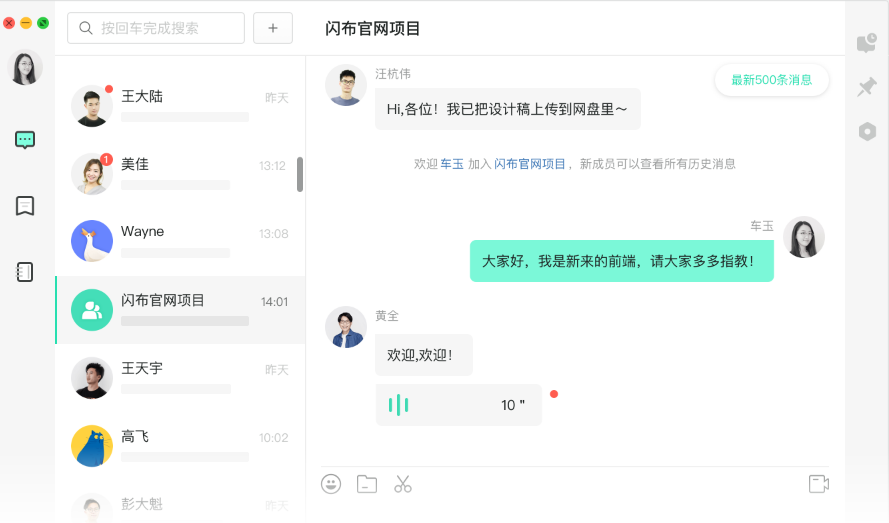Open the chat with 高飞
The height and width of the screenshot is (523, 889).
pyautogui.click(x=180, y=445)
